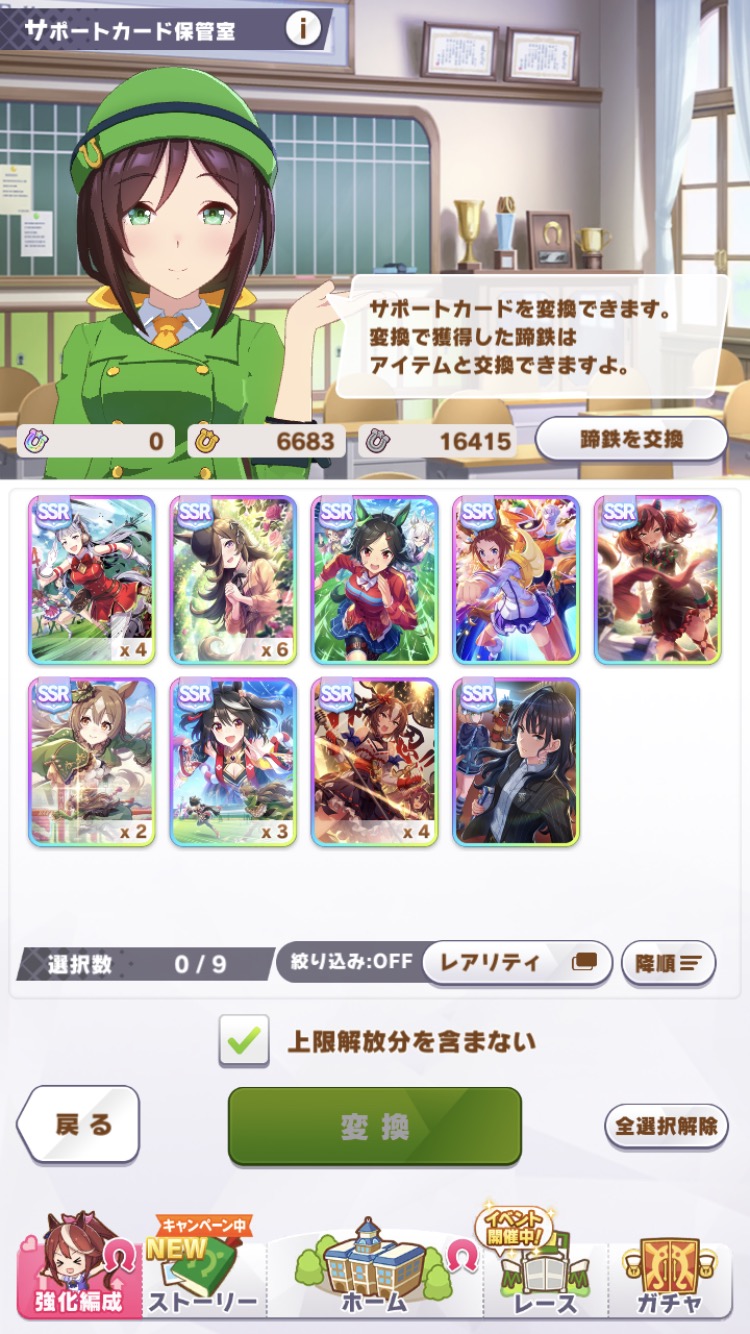The width and height of the screenshot is (750, 1334).
Task: Open the info icon beside サポートカード保管室
Action: pyautogui.click(x=303, y=28)
